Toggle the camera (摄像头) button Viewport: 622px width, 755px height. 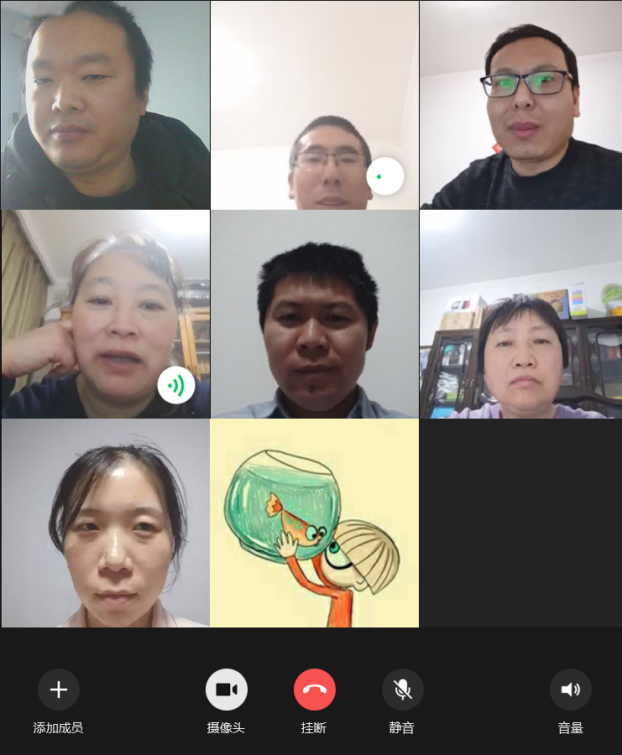pyautogui.click(x=226, y=689)
